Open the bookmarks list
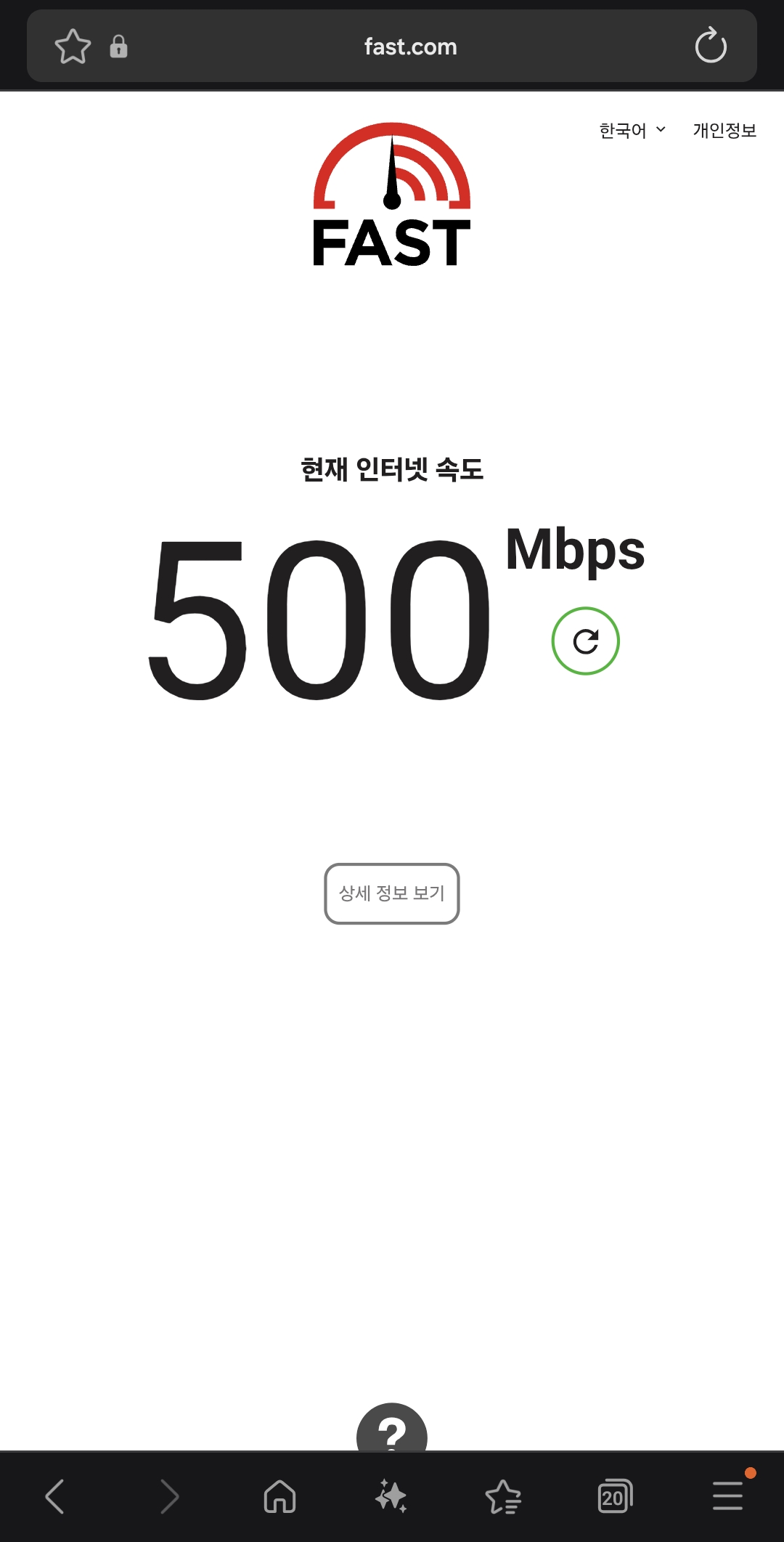 [503, 1496]
